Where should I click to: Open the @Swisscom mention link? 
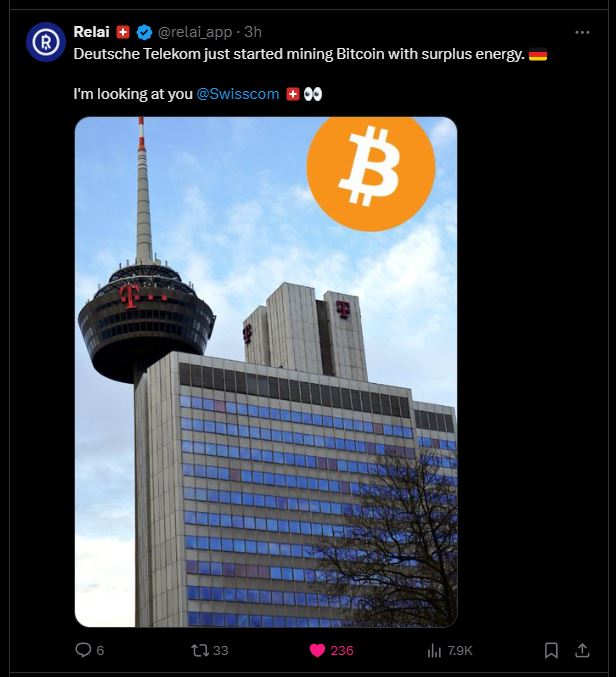(238, 94)
